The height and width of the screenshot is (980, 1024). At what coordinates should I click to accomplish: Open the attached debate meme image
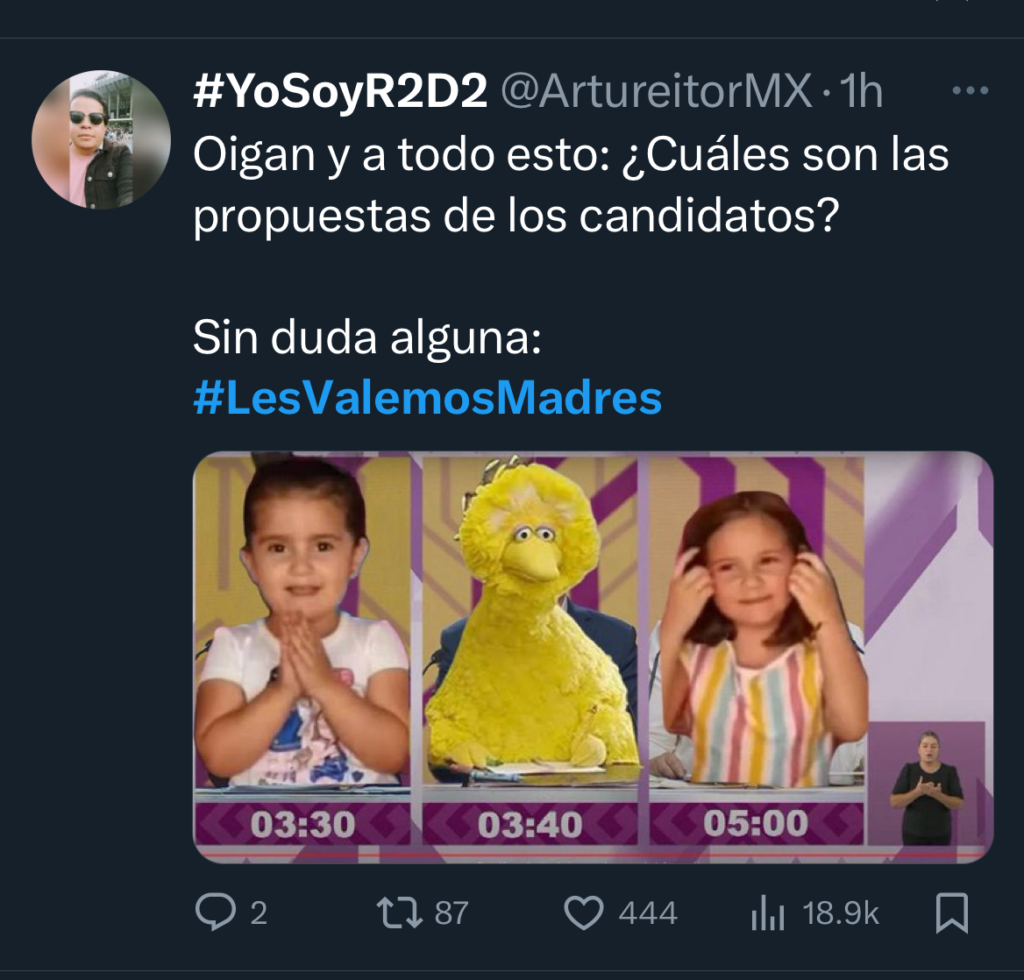coord(592,656)
